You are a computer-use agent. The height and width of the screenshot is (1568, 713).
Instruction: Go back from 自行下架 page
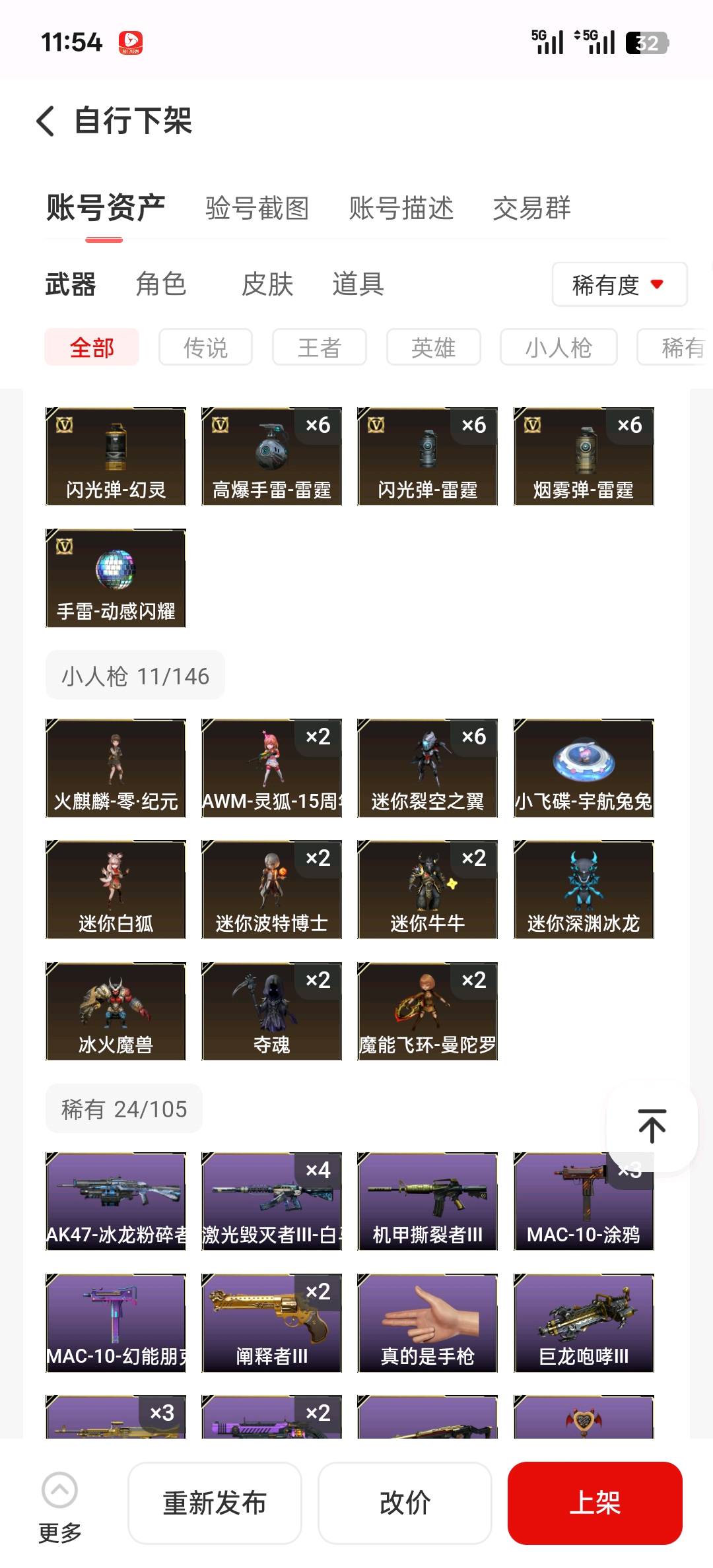tap(46, 121)
